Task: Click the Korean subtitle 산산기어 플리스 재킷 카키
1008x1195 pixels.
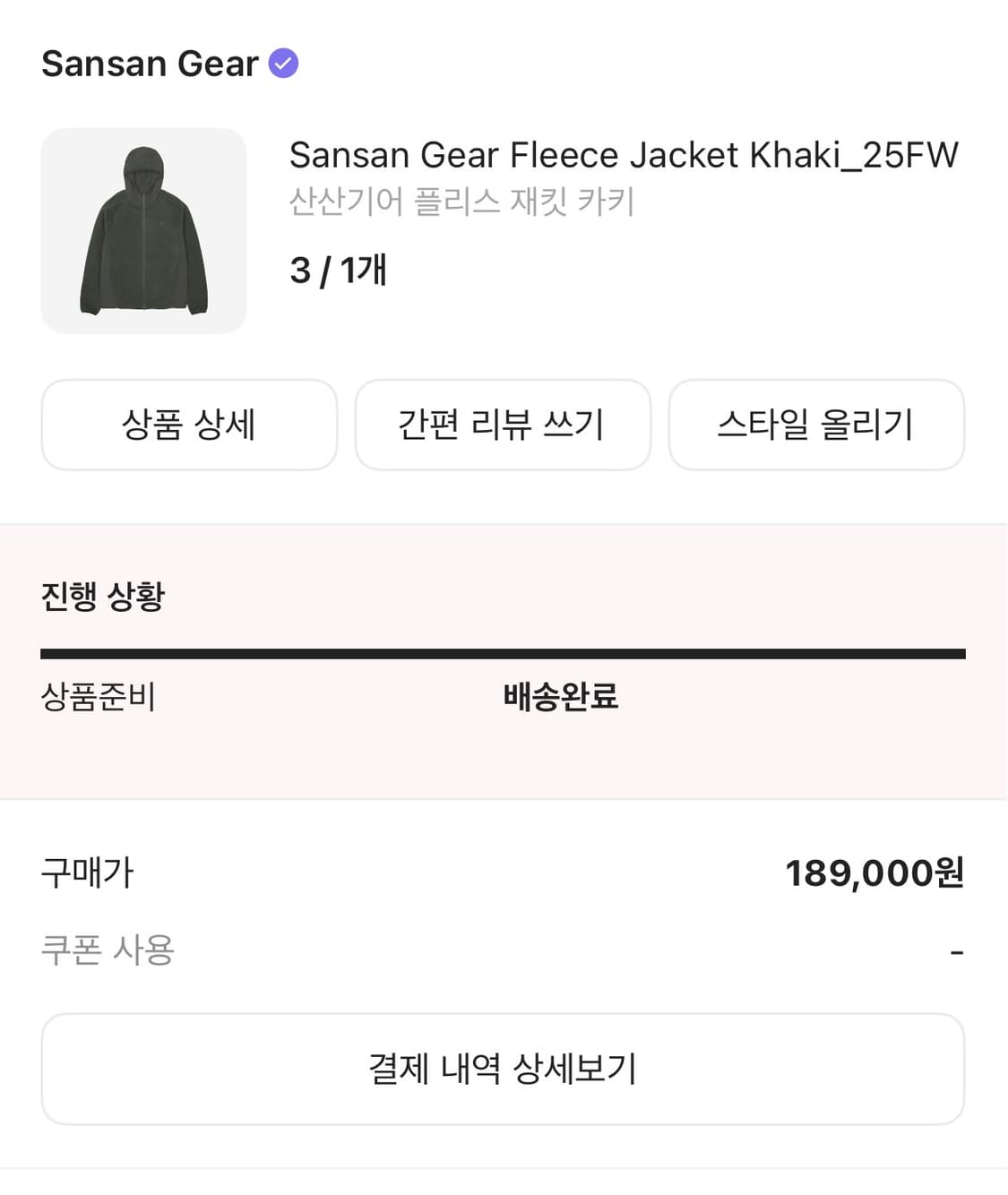Action: (461, 202)
